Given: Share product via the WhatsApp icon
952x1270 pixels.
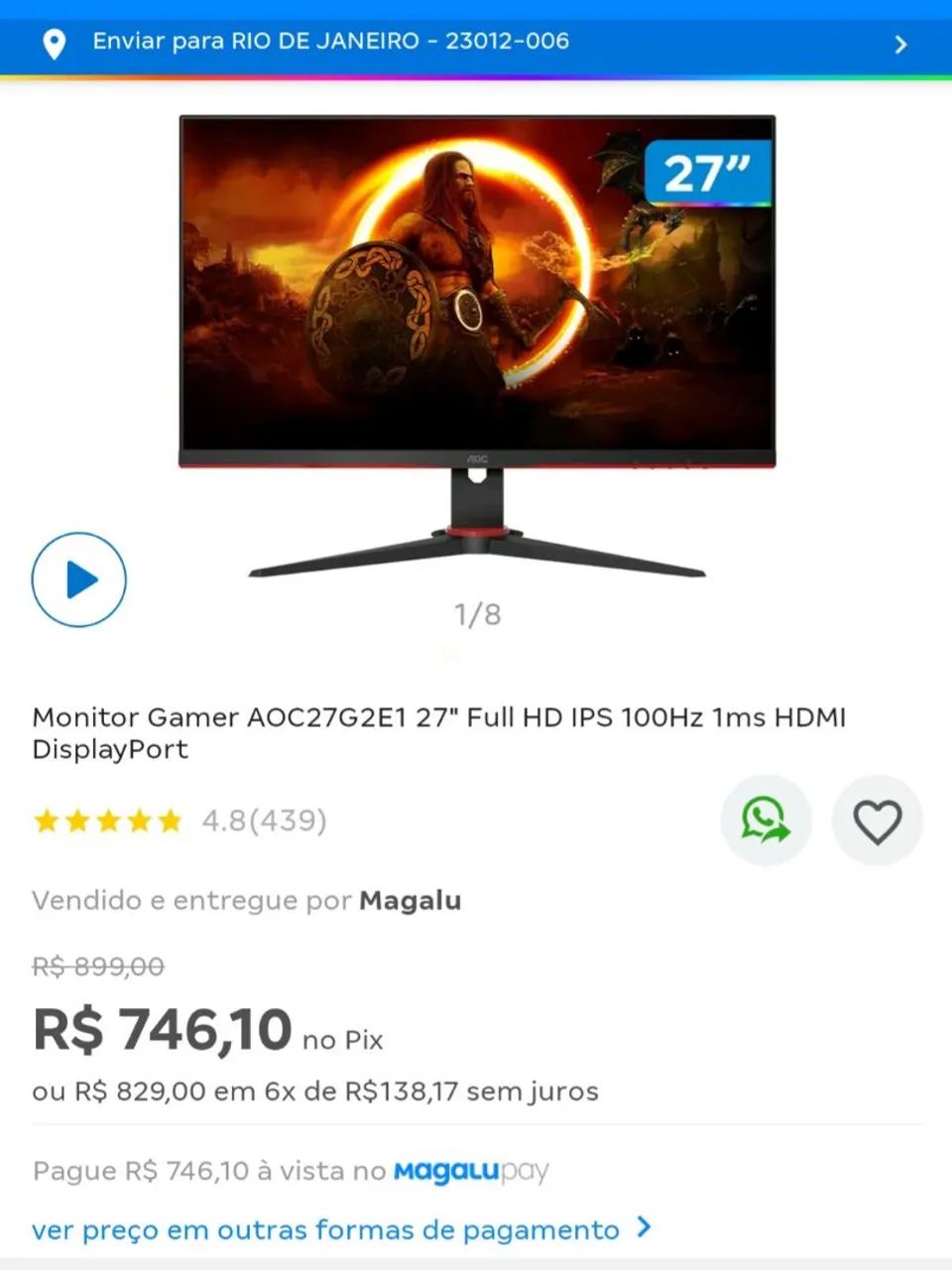Looking at the screenshot, I should click(x=766, y=821).
